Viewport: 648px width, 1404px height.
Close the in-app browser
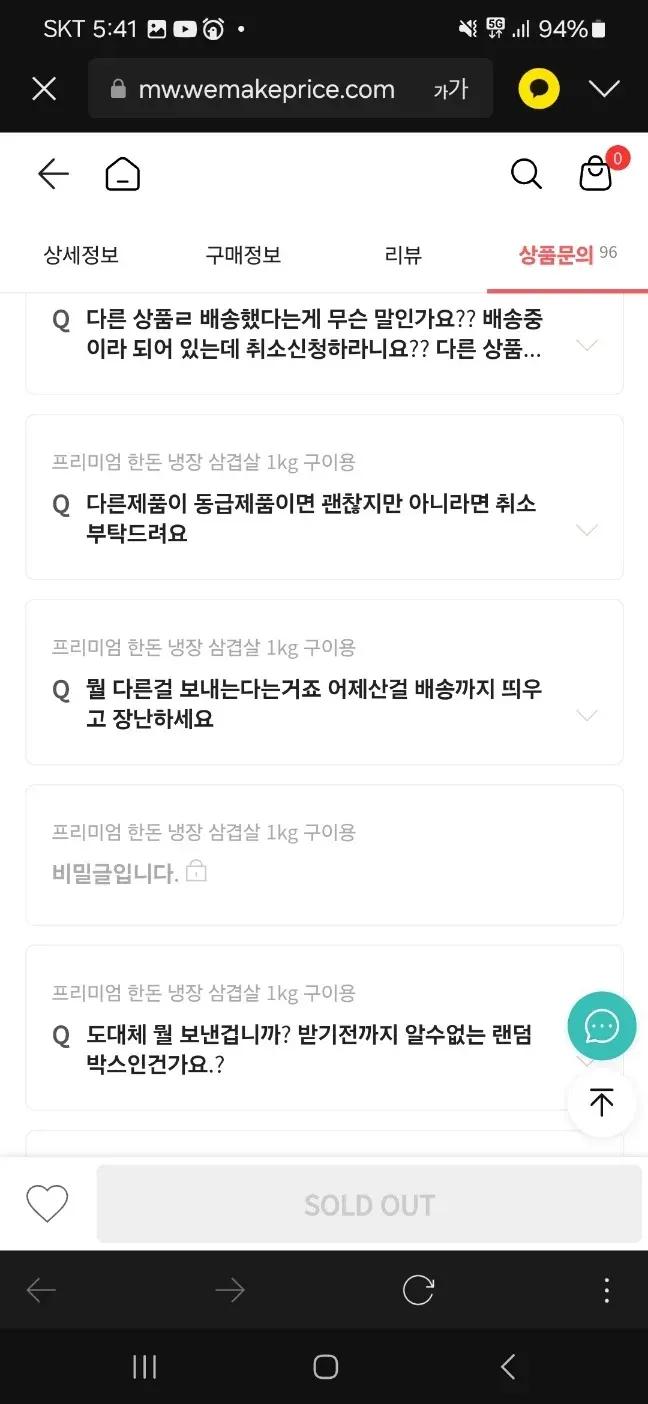[x=44, y=89]
